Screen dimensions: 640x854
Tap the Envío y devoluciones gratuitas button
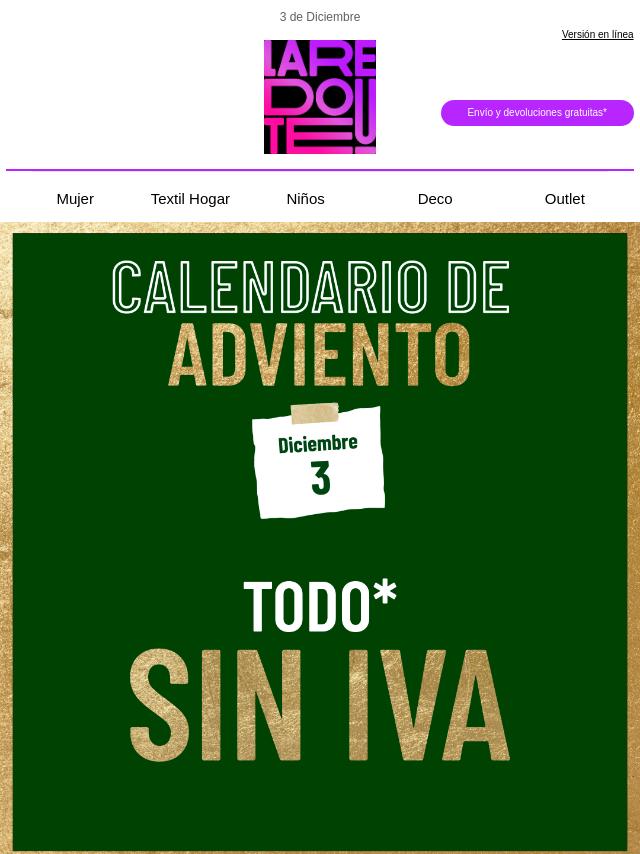coord(537,113)
